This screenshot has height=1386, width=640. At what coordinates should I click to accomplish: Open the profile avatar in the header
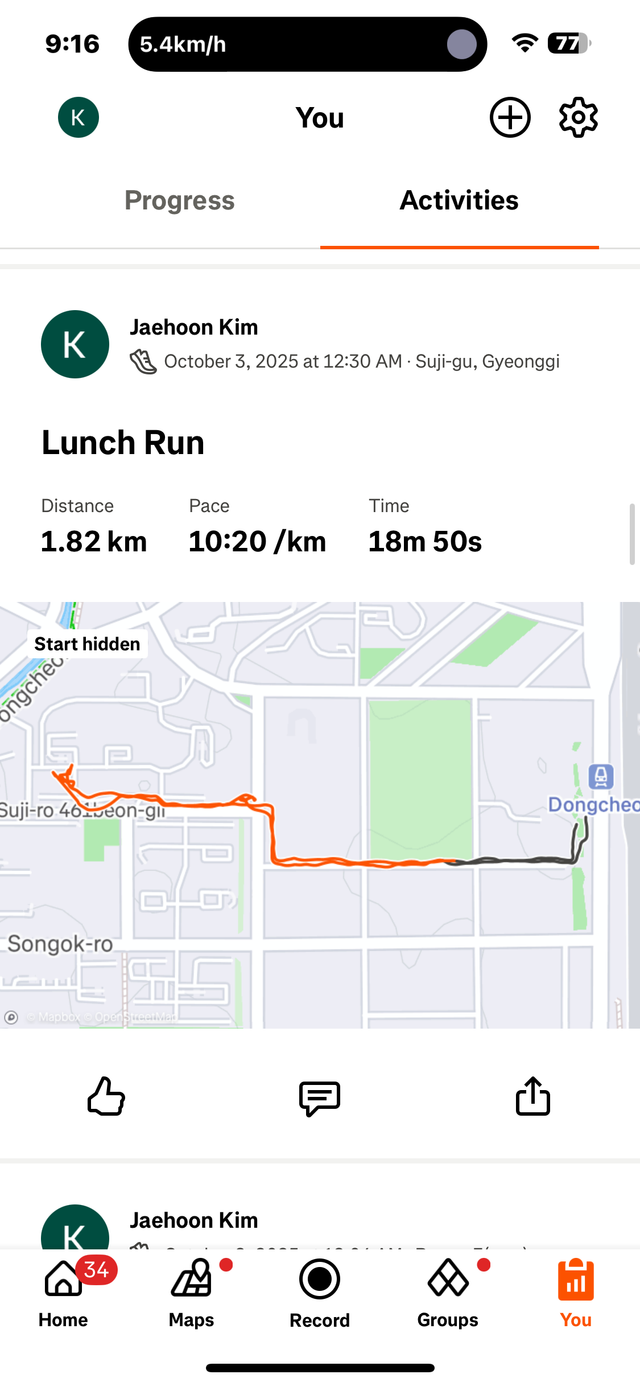(78, 118)
